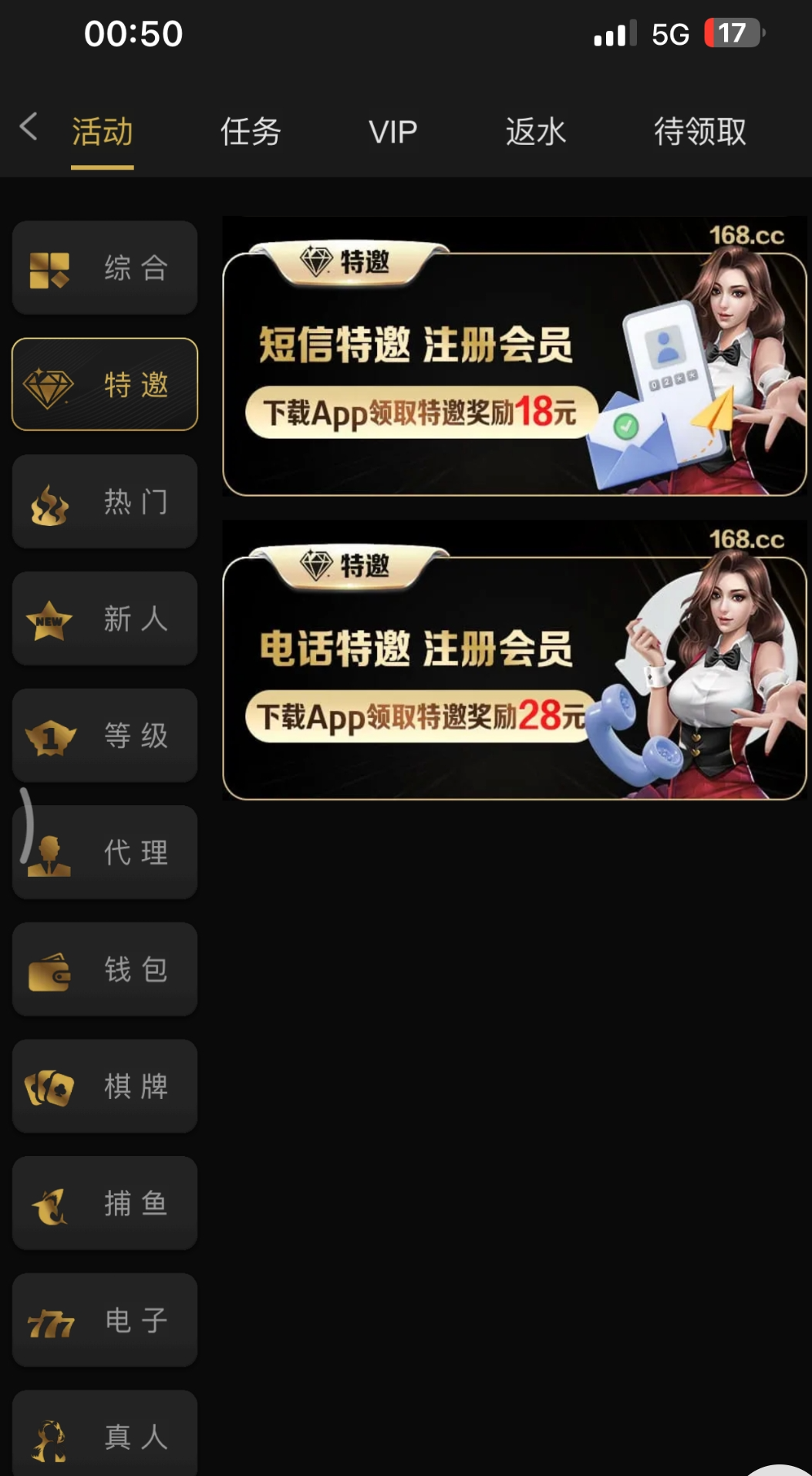Open the 短信特邀 注册会员 promotion banner
The width and height of the screenshot is (812, 1476).
(x=514, y=356)
